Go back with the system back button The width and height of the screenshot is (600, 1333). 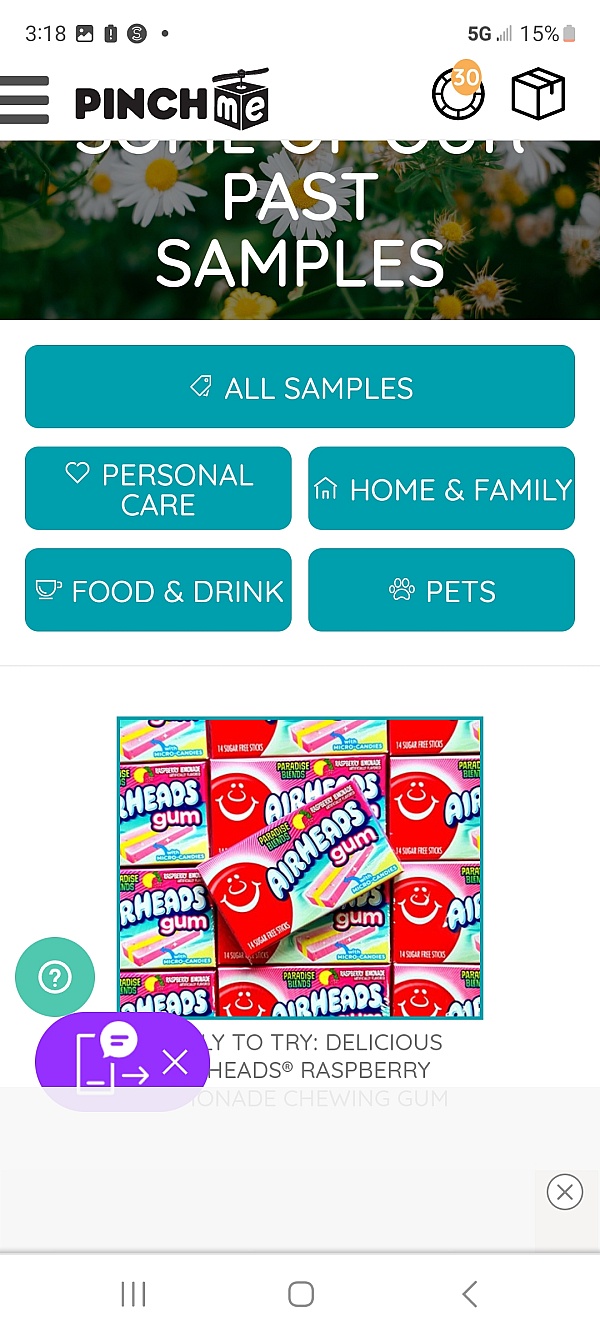pyautogui.click(x=469, y=1294)
